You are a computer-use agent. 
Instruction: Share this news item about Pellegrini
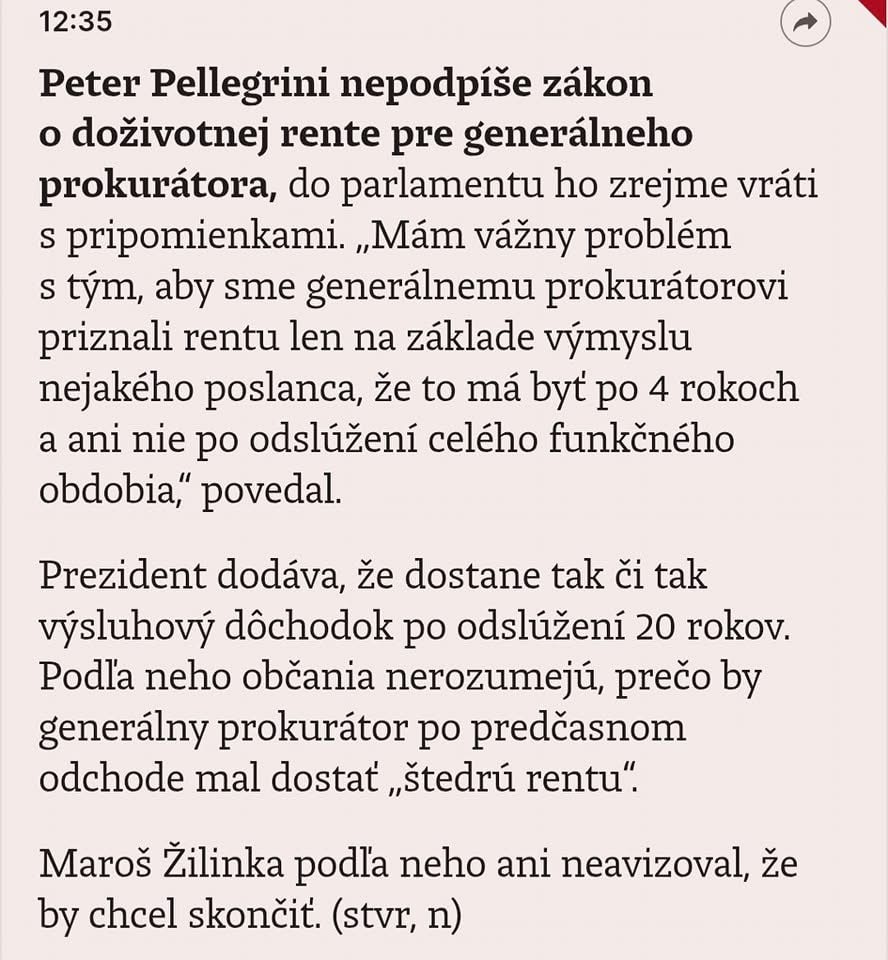click(x=805, y=22)
